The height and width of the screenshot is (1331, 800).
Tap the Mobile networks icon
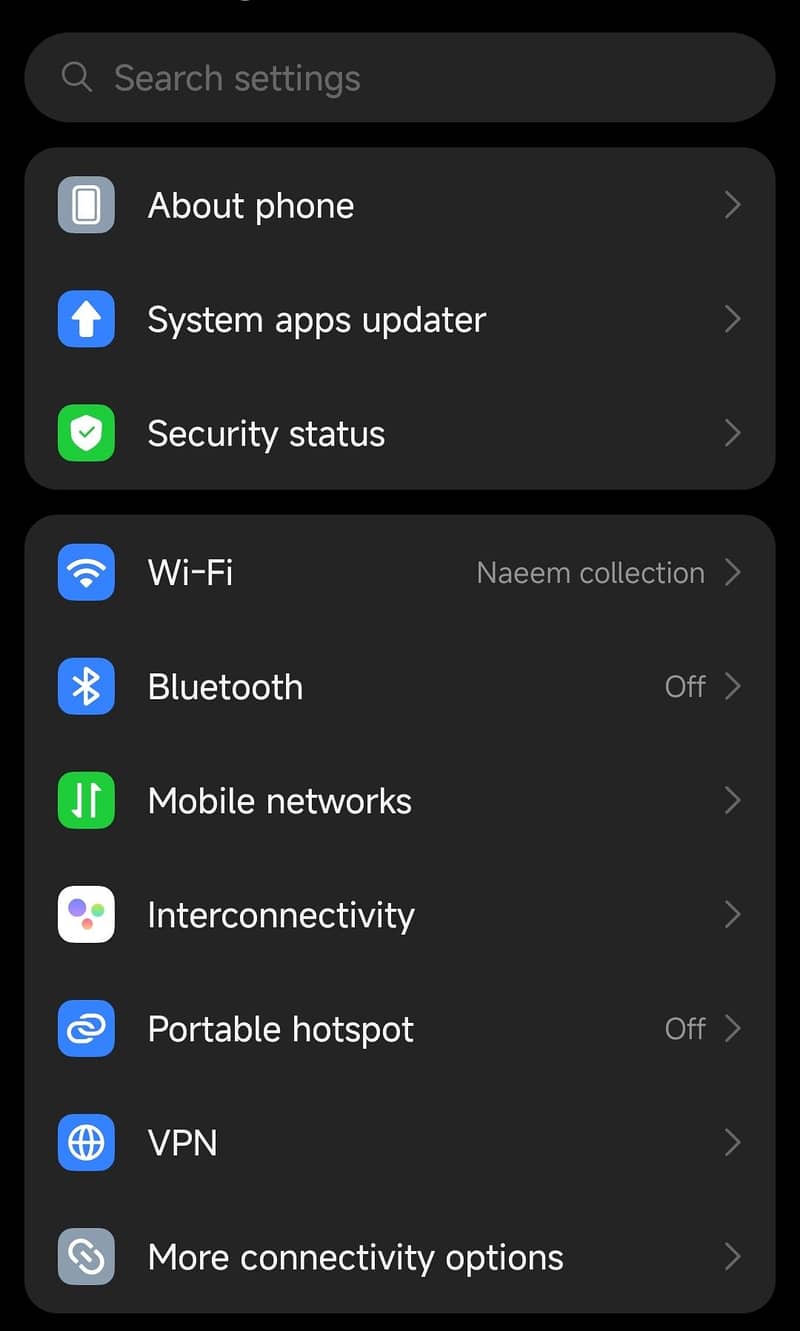[x=86, y=800]
